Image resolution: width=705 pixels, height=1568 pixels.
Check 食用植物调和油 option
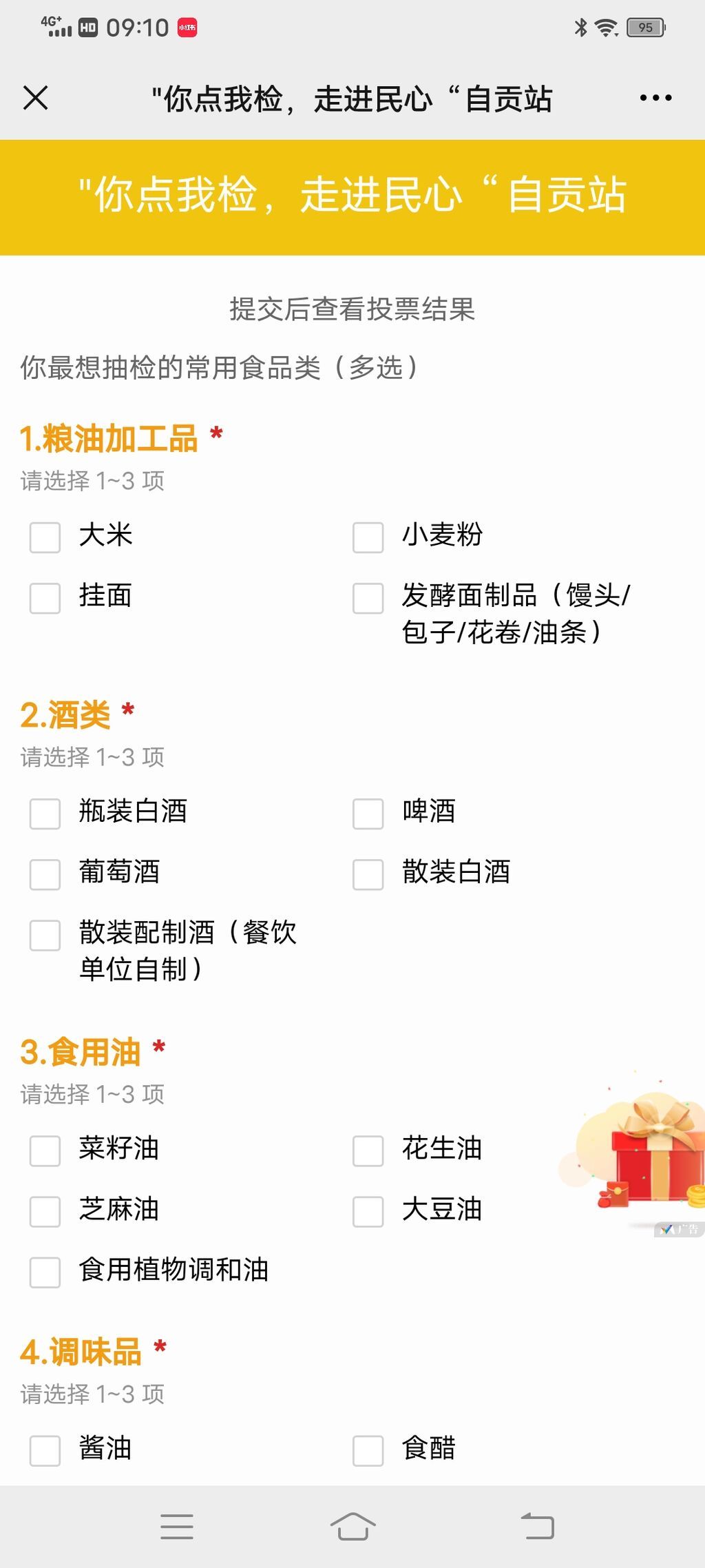pos(45,1272)
